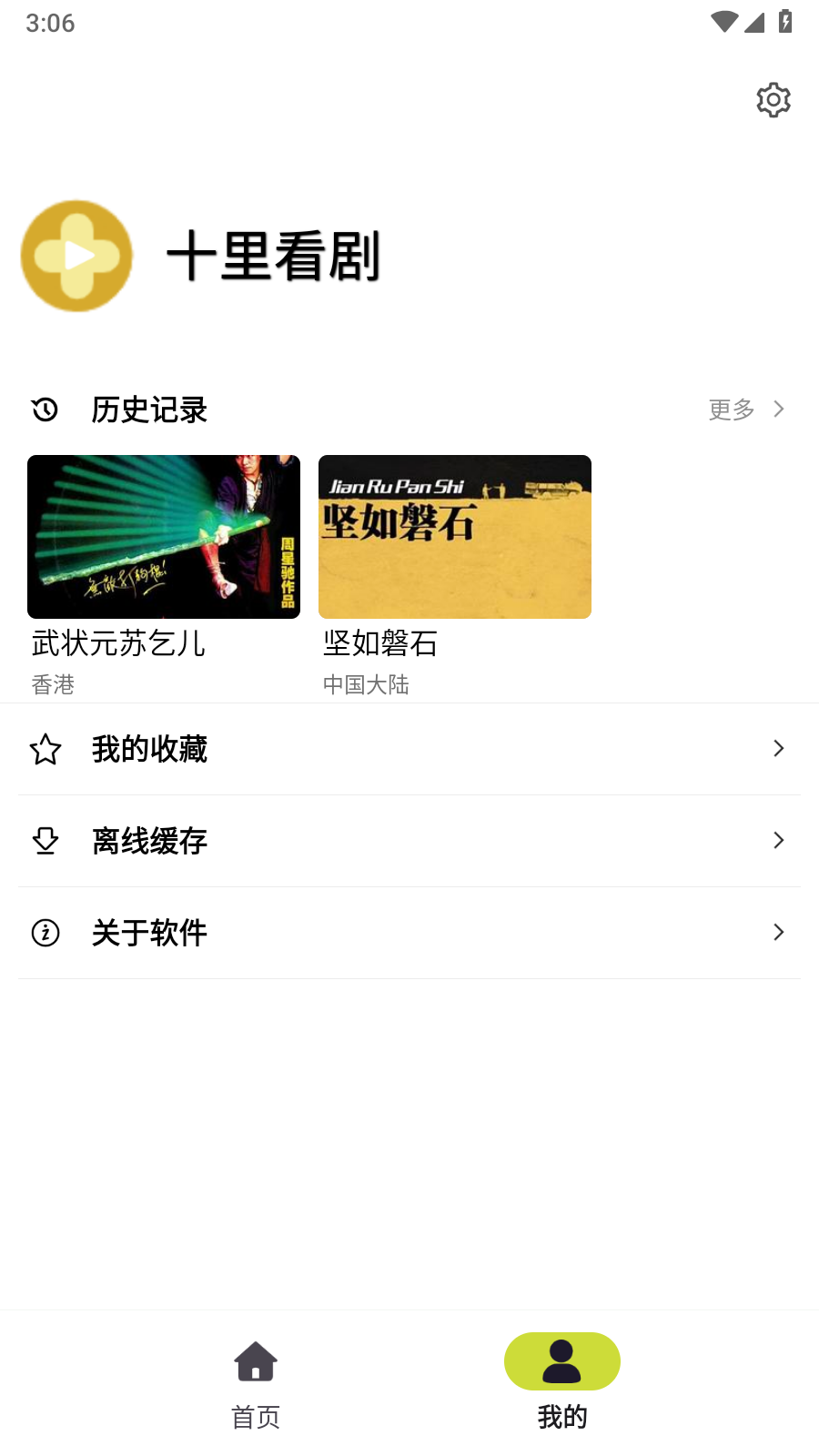Expand 关于软件 via its right chevron

pyautogui.click(x=779, y=932)
